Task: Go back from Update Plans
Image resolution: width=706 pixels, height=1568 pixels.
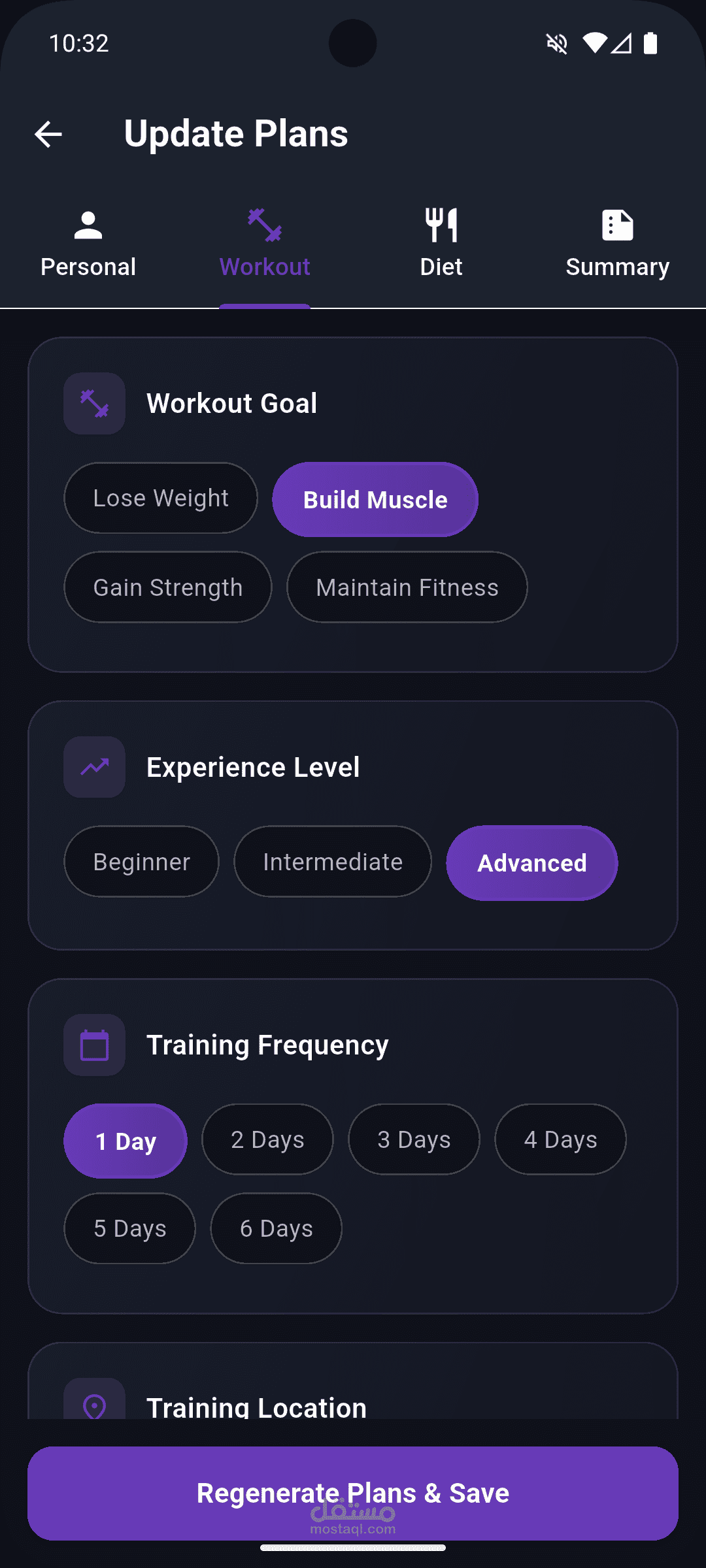Action: [48, 135]
